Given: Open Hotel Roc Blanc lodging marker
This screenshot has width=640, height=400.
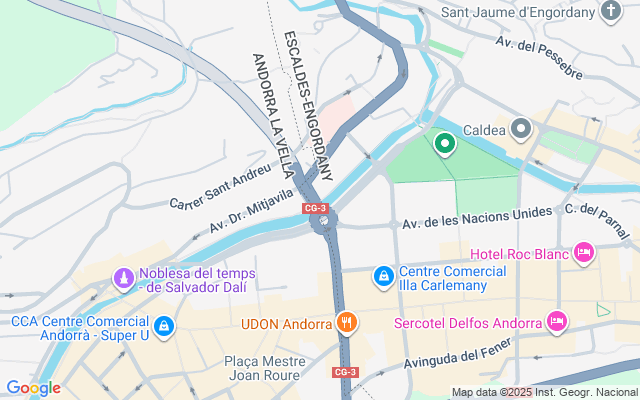Looking at the screenshot, I should 584,253.
